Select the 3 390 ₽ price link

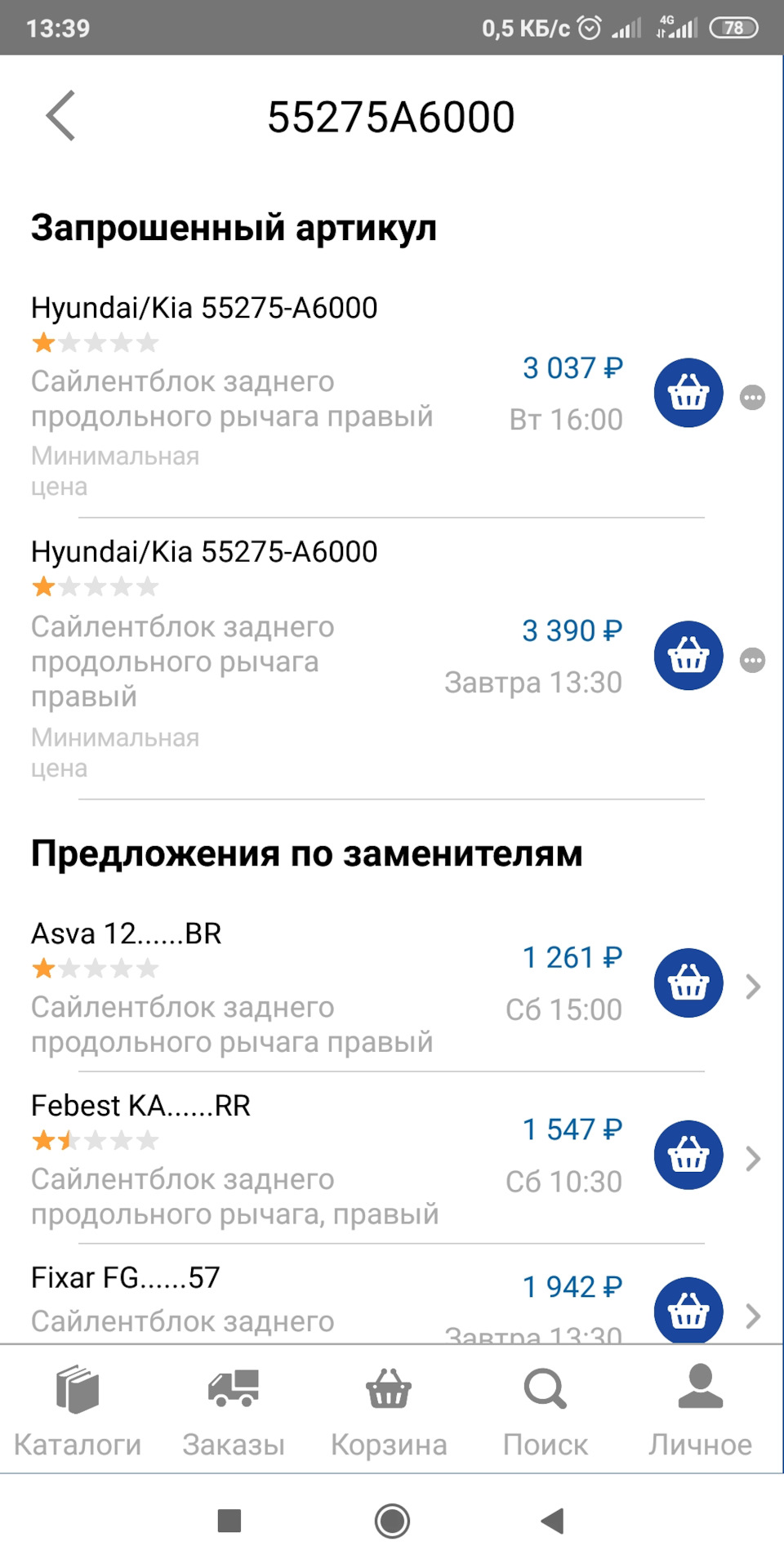click(x=572, y=630)
